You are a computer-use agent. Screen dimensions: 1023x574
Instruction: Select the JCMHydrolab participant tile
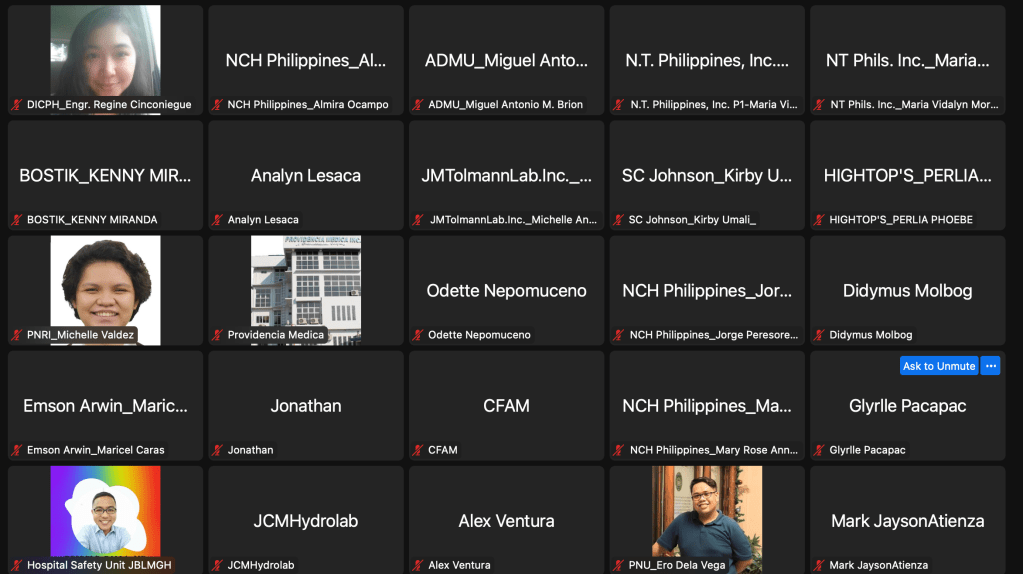(x=306, y=520)
